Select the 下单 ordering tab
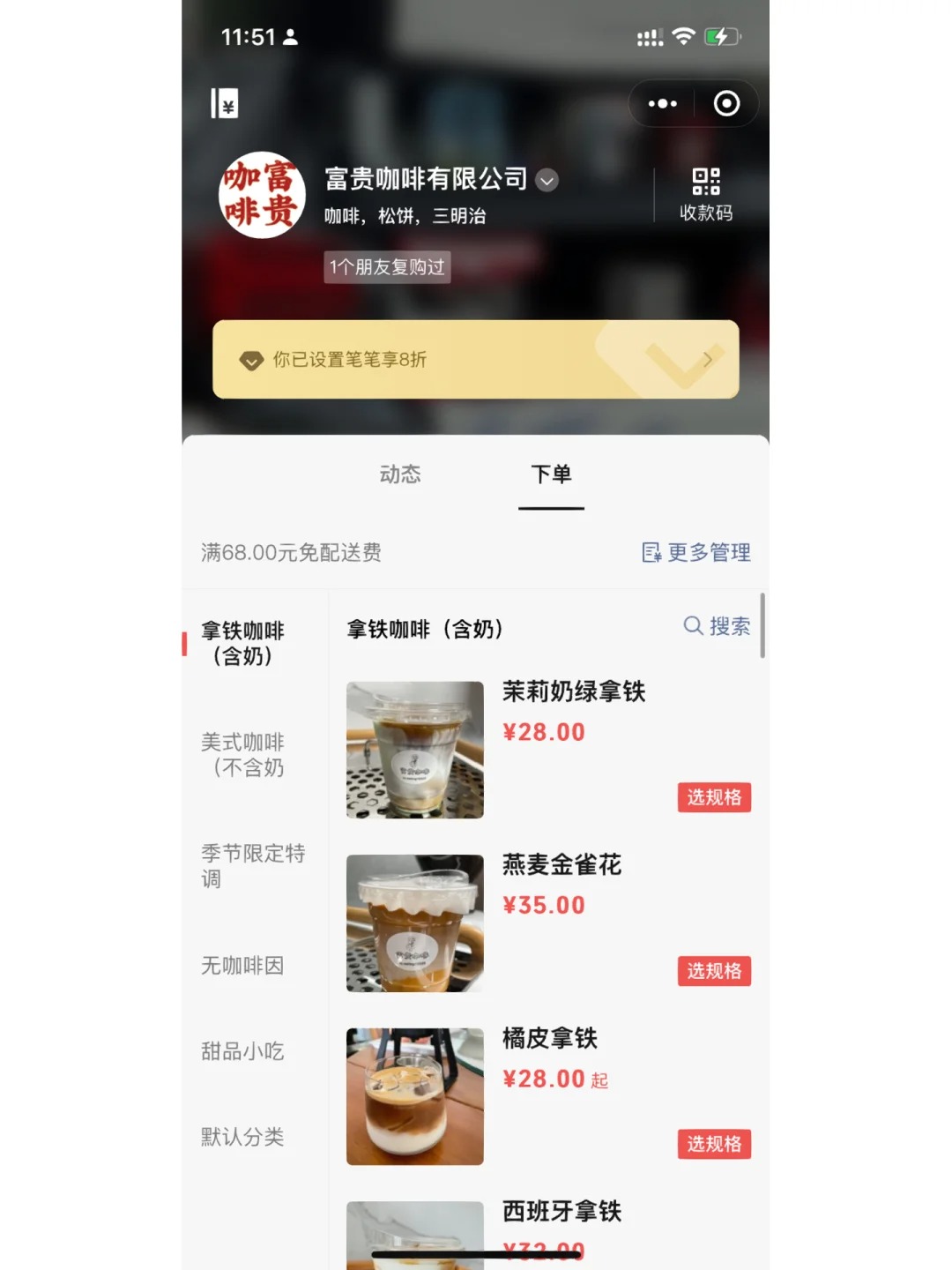 (x=552, y=474)
